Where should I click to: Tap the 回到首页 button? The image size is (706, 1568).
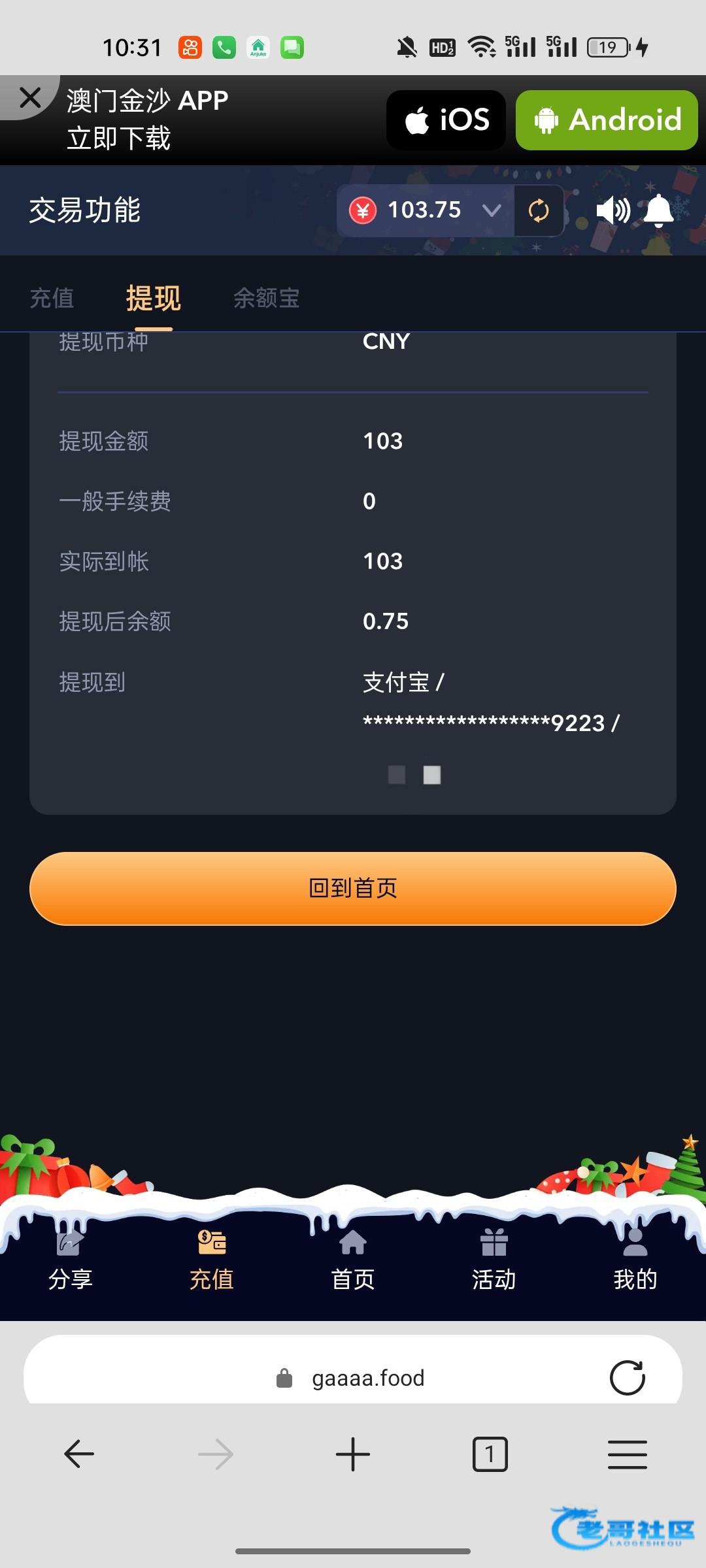coord(353,889)
